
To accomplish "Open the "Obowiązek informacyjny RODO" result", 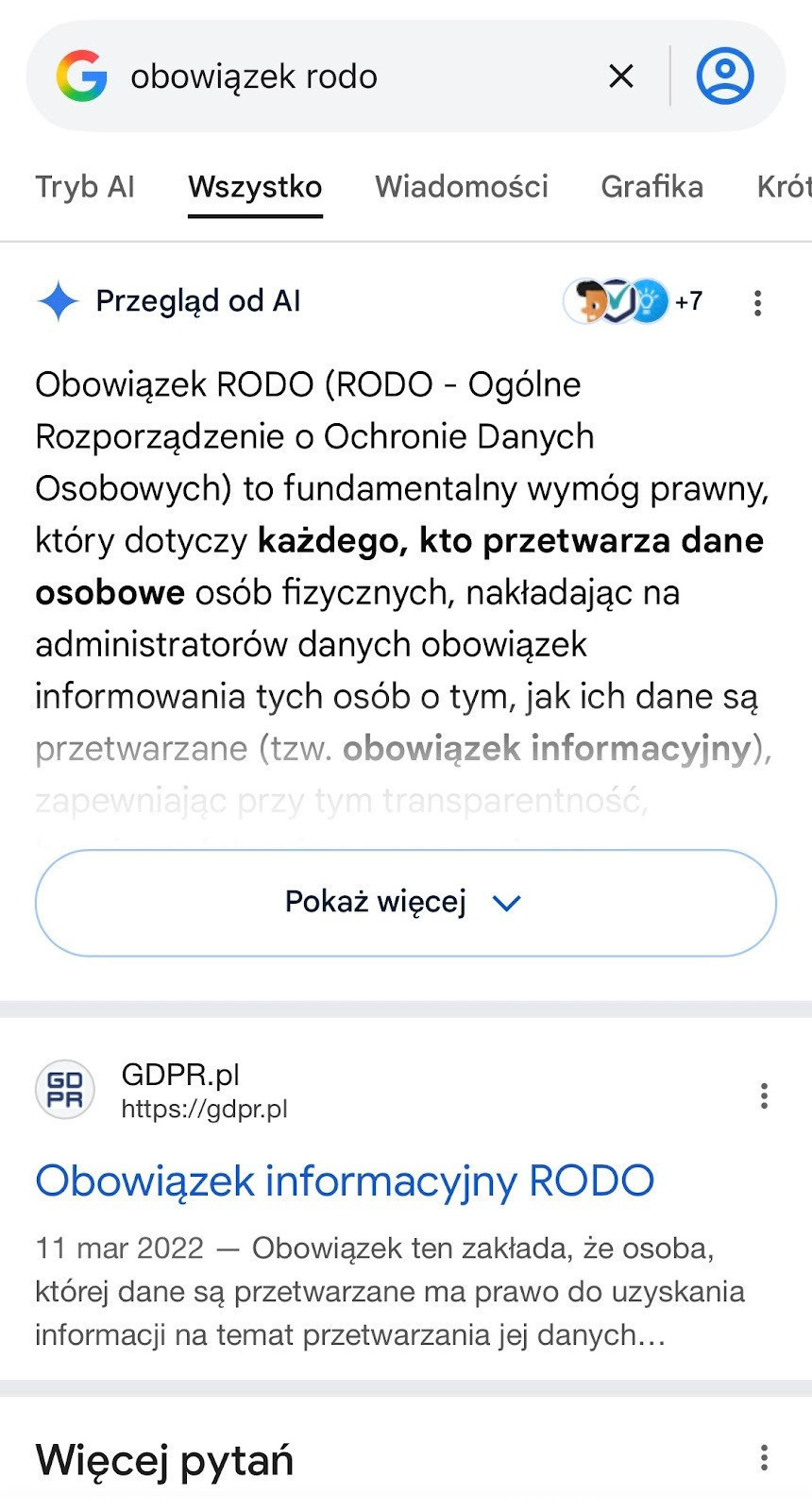I will pos(345,1180).
